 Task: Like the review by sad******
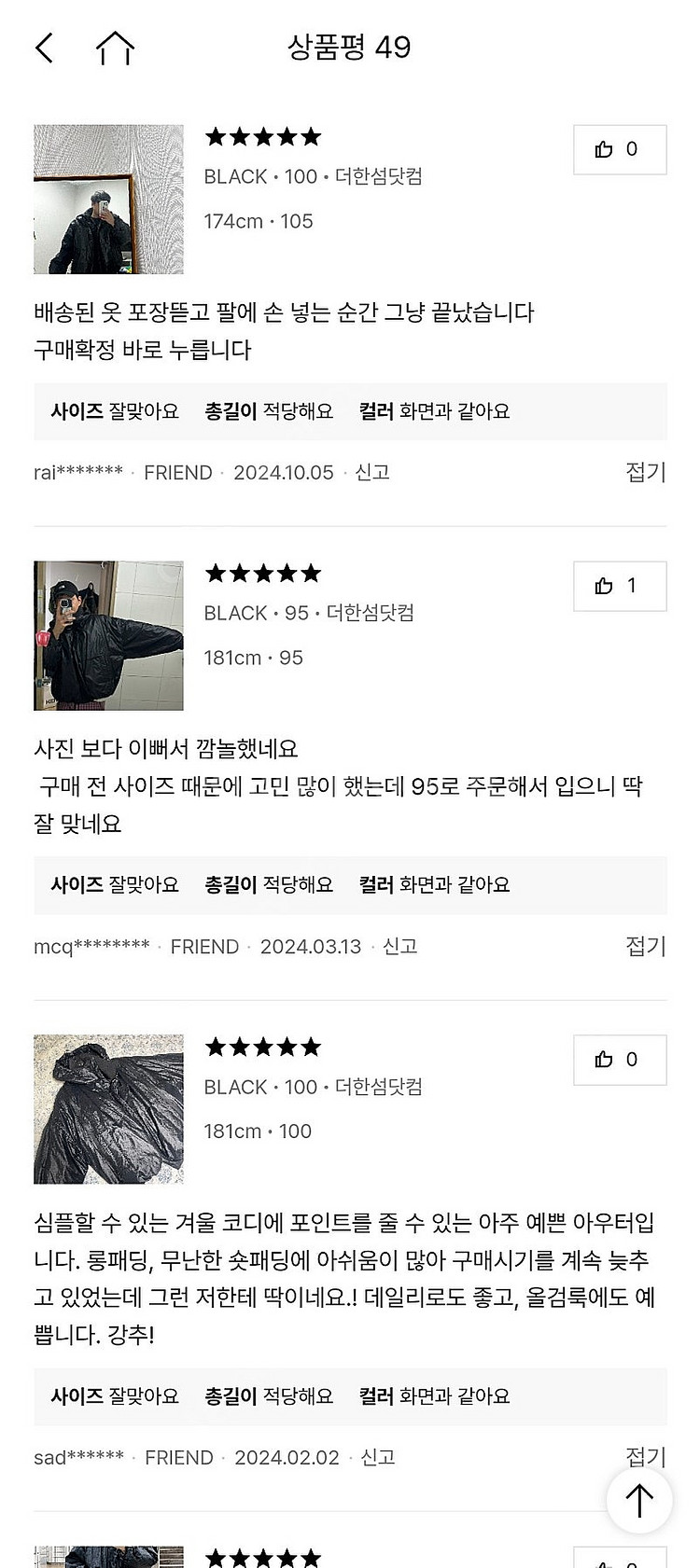619,1060
